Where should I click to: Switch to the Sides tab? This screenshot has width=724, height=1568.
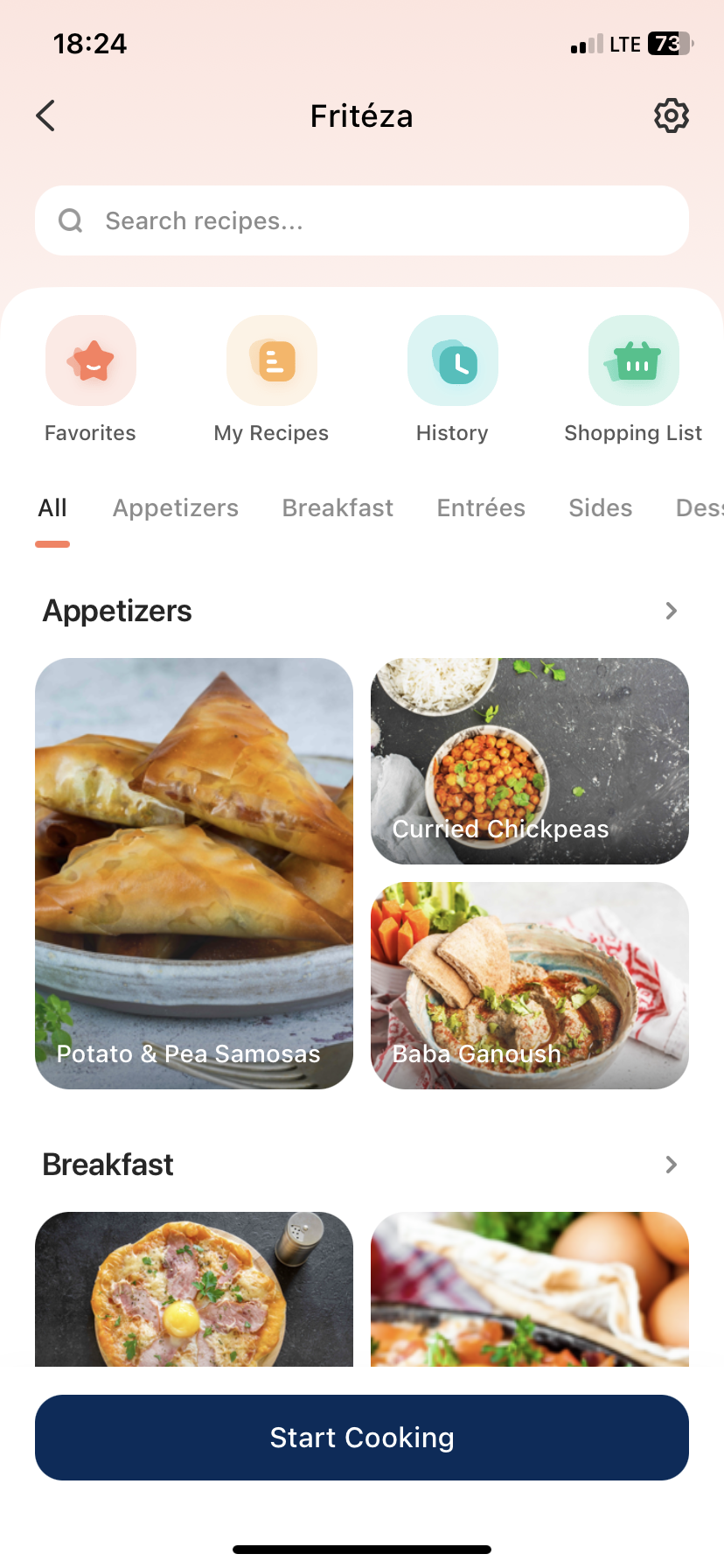[601, 508]
